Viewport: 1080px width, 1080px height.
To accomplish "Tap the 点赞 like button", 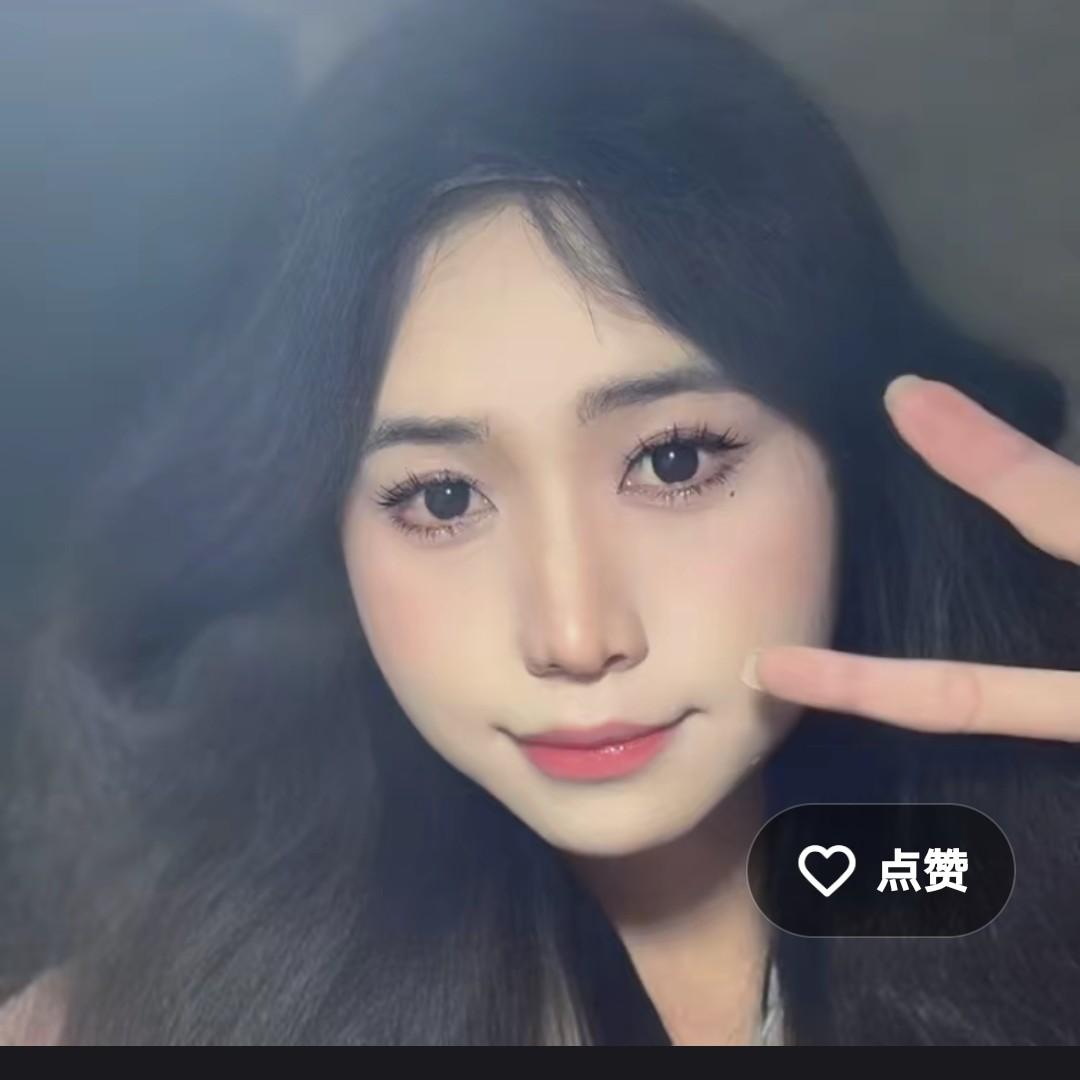I will pyautogui.click(x=881, y=870).
